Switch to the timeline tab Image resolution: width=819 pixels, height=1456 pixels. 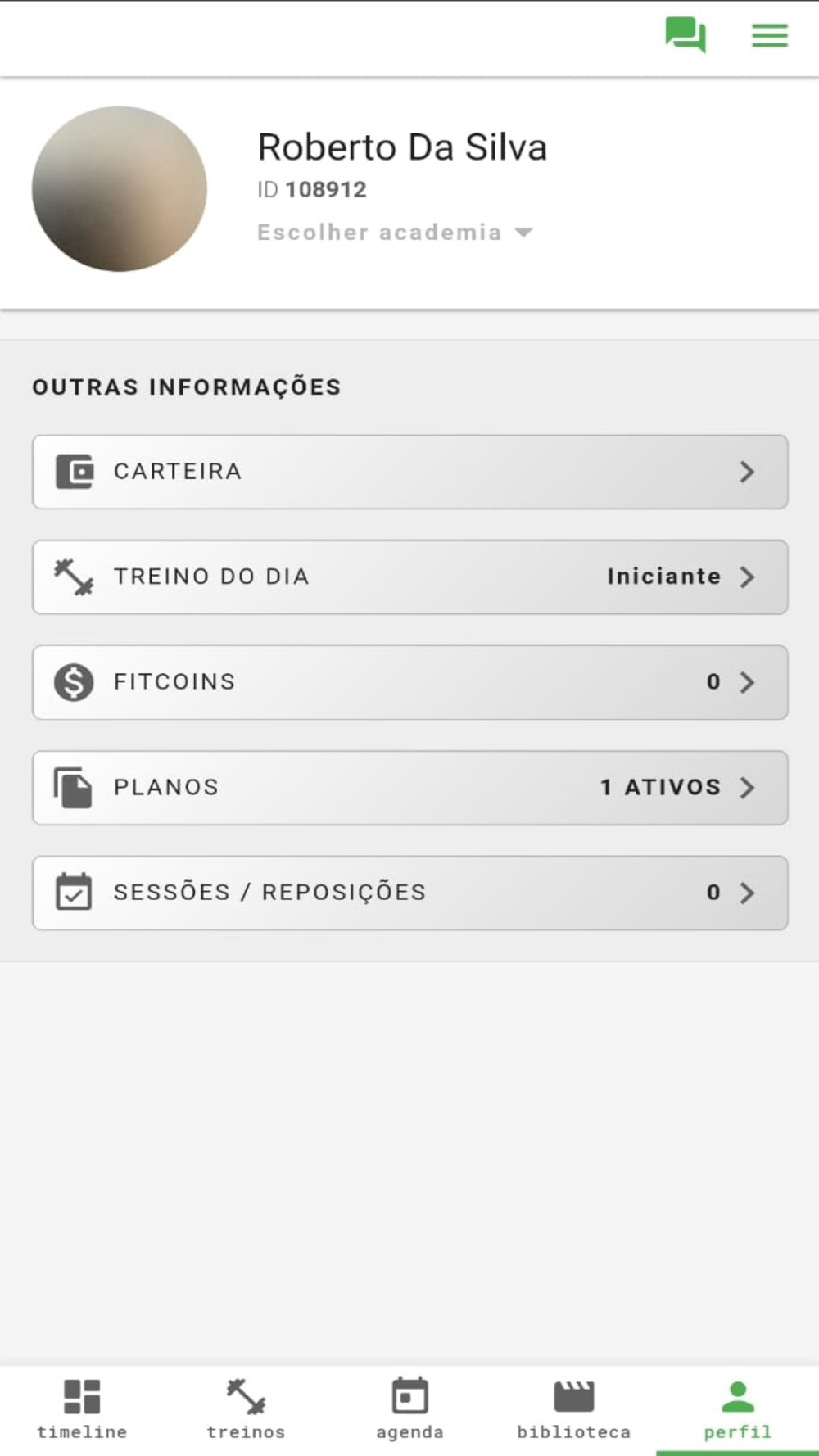click(x=82, y=1409)
